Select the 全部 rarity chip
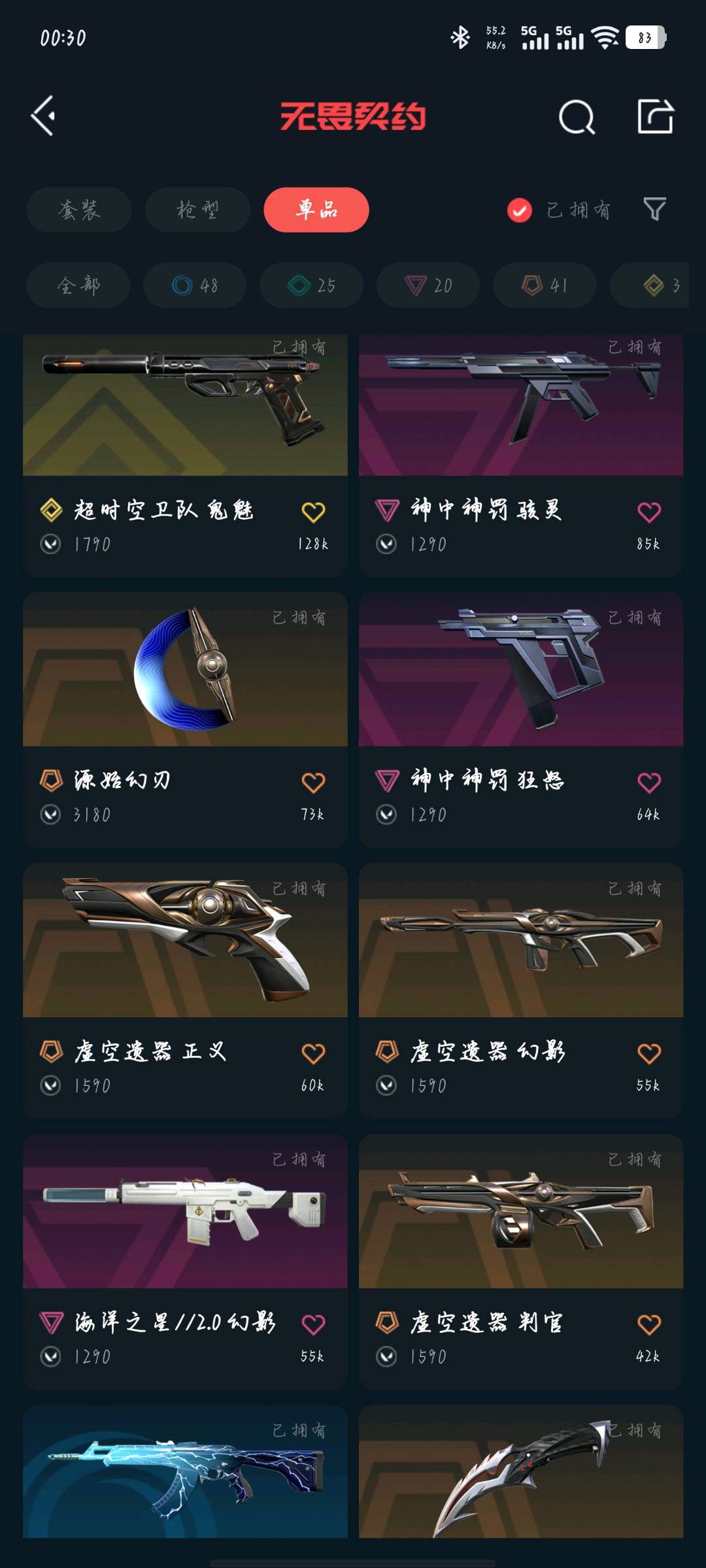This screenshot has height=1568, width=706. click(78, 286)
